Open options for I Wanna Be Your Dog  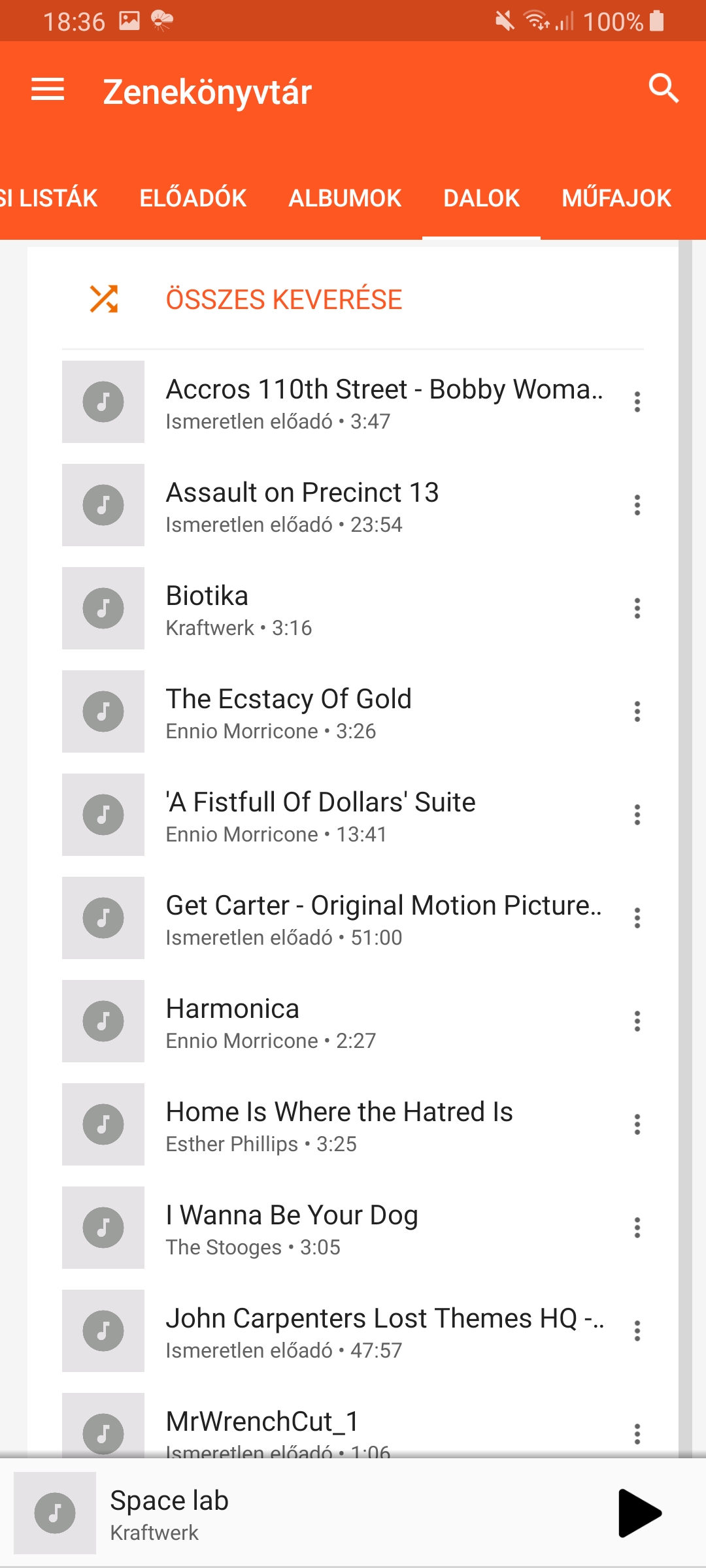click(637, 1228)
